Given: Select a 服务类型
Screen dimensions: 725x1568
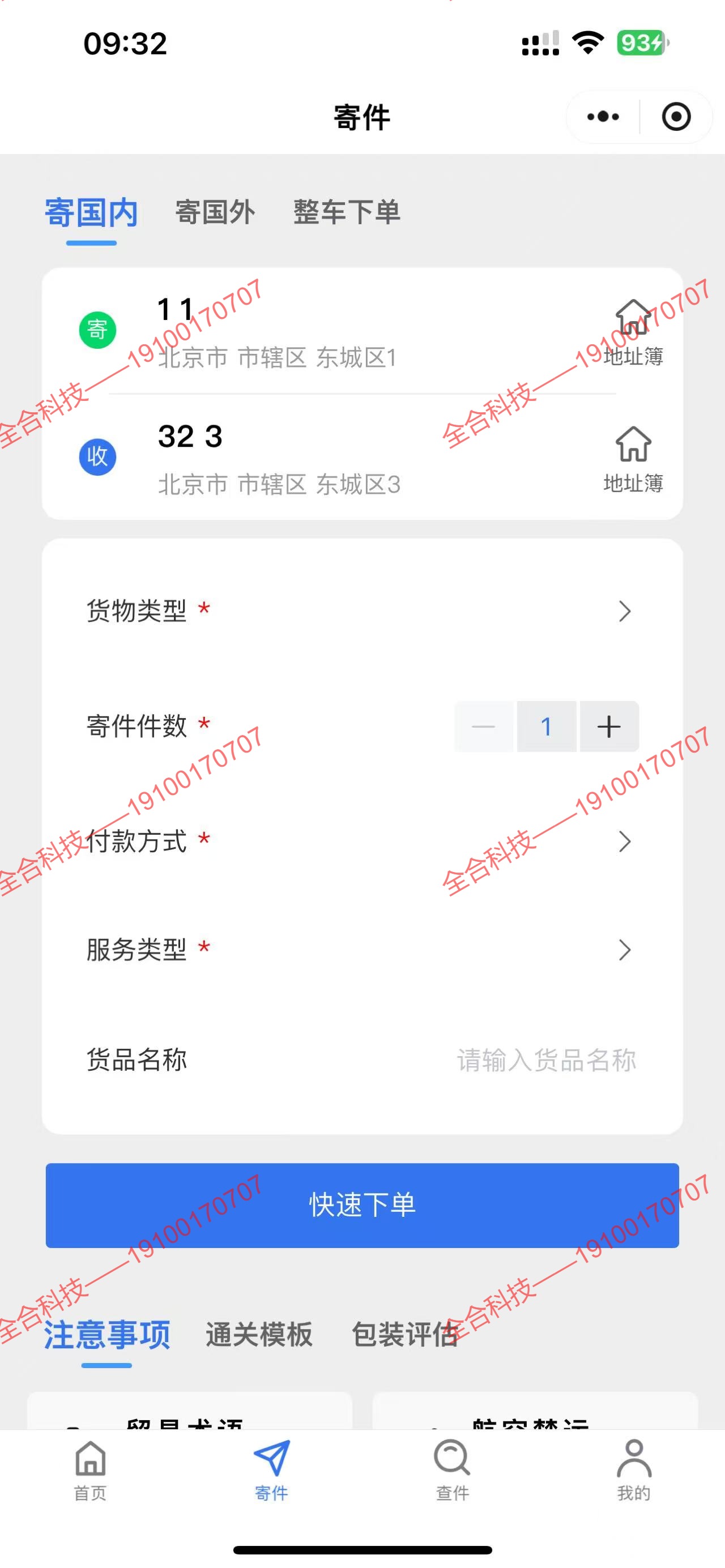Looking at the screenshot, I should pyautogui.click(x=361, y=950).
